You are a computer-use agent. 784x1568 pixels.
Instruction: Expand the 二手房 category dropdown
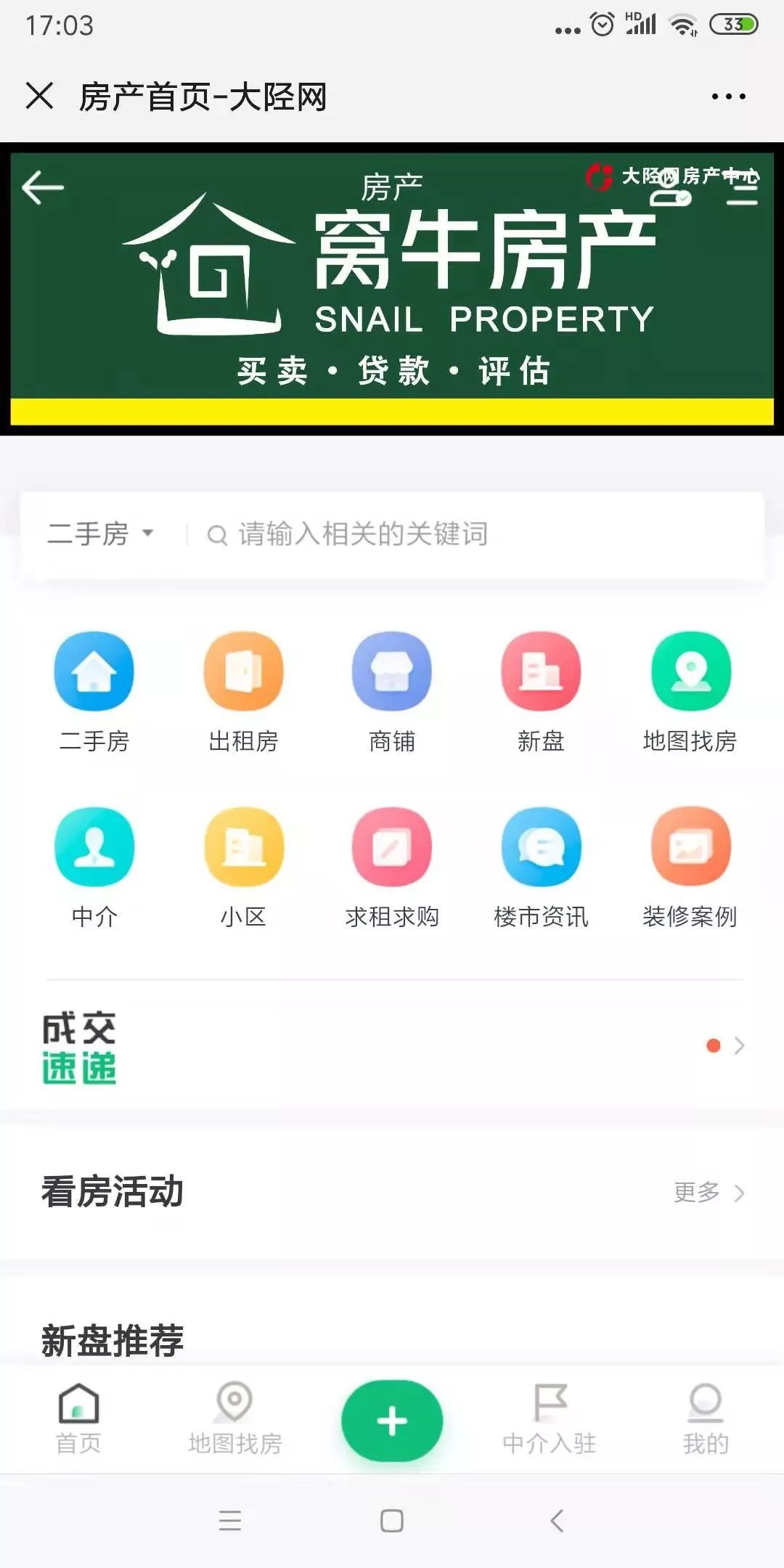(100, 534)
